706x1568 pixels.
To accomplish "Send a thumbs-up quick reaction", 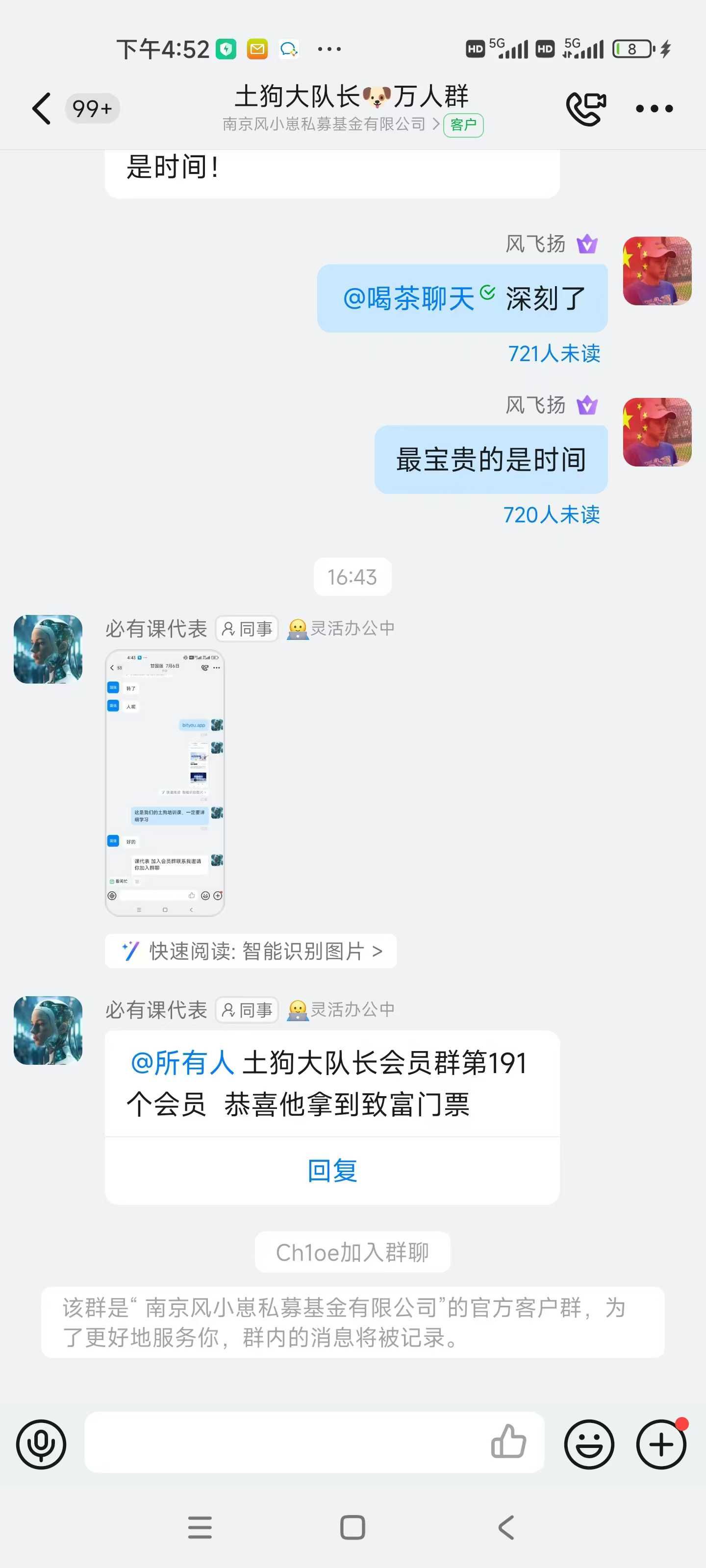I will click(508, 1442).
